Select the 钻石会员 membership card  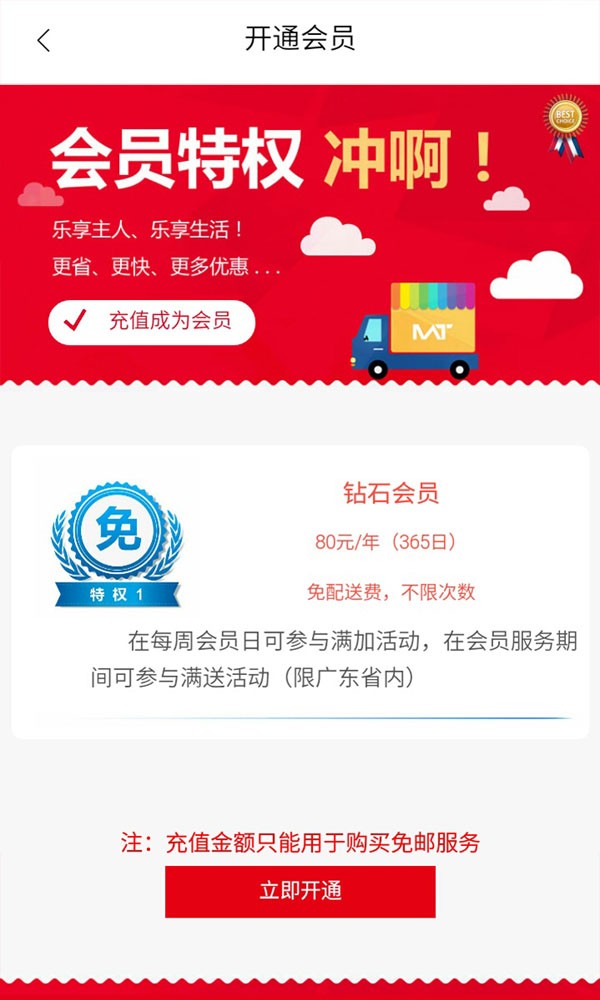coord(300,591)
